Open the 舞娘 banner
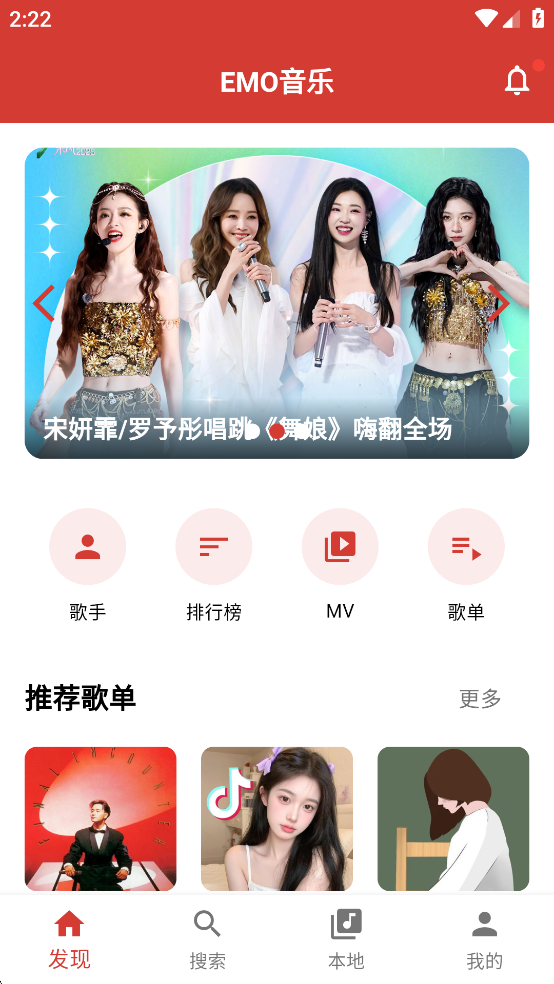This screenshot has height=984, width=554. pyautogui.click(x=277, y=303)
